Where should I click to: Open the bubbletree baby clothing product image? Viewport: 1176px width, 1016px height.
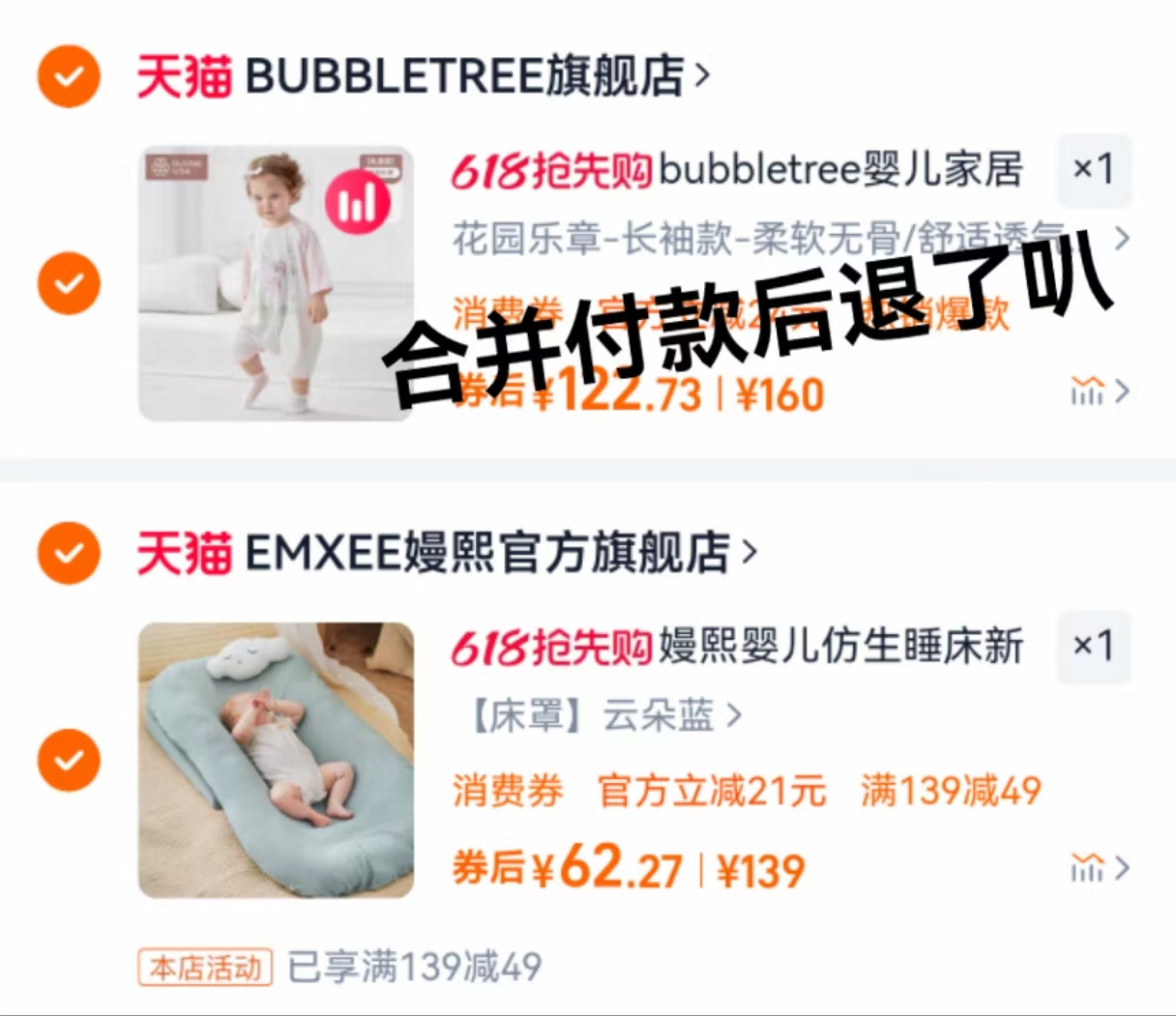276,283
